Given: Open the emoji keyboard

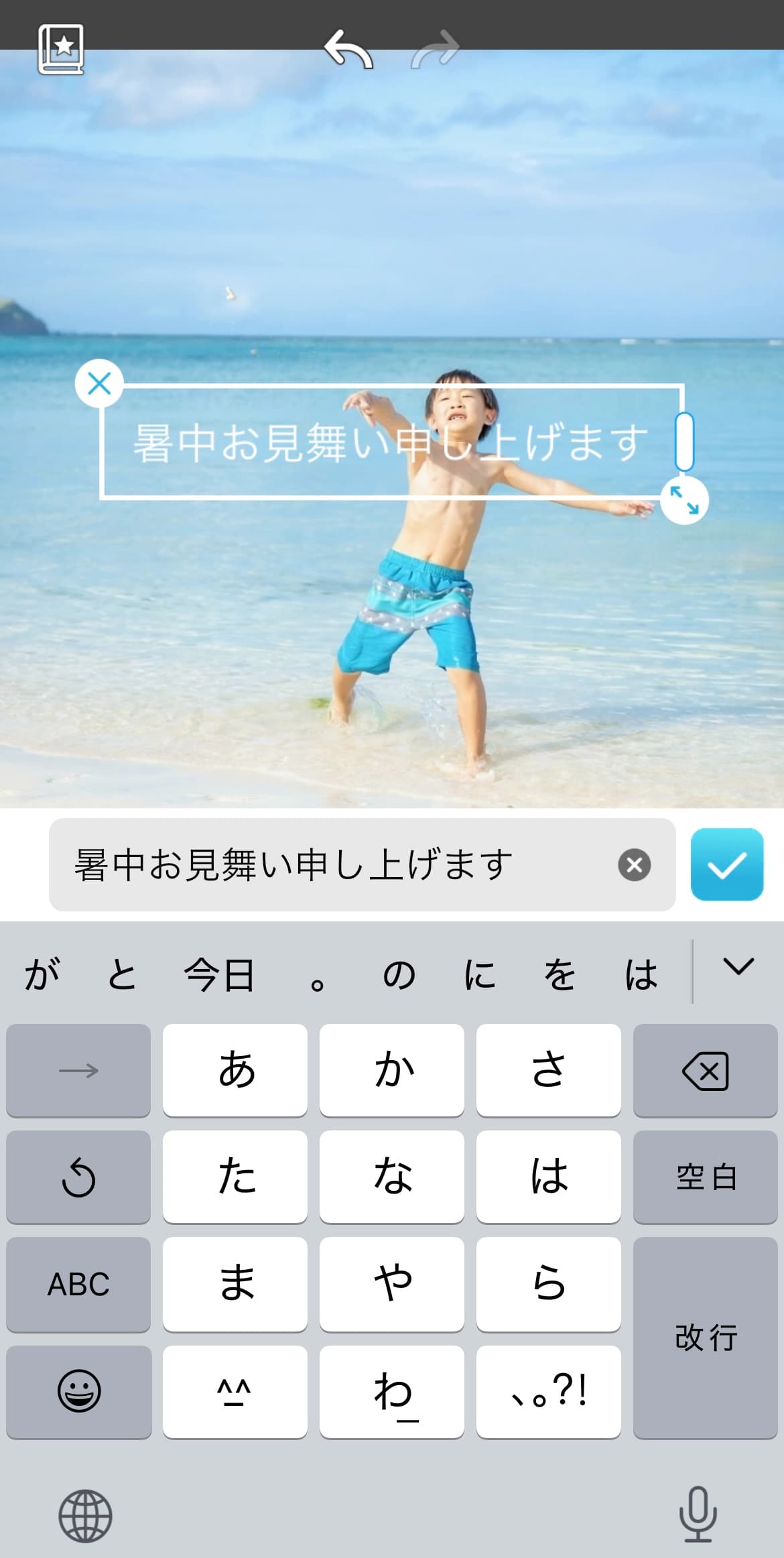Looking at the screenshot, I should click(x=78, y=1391).
